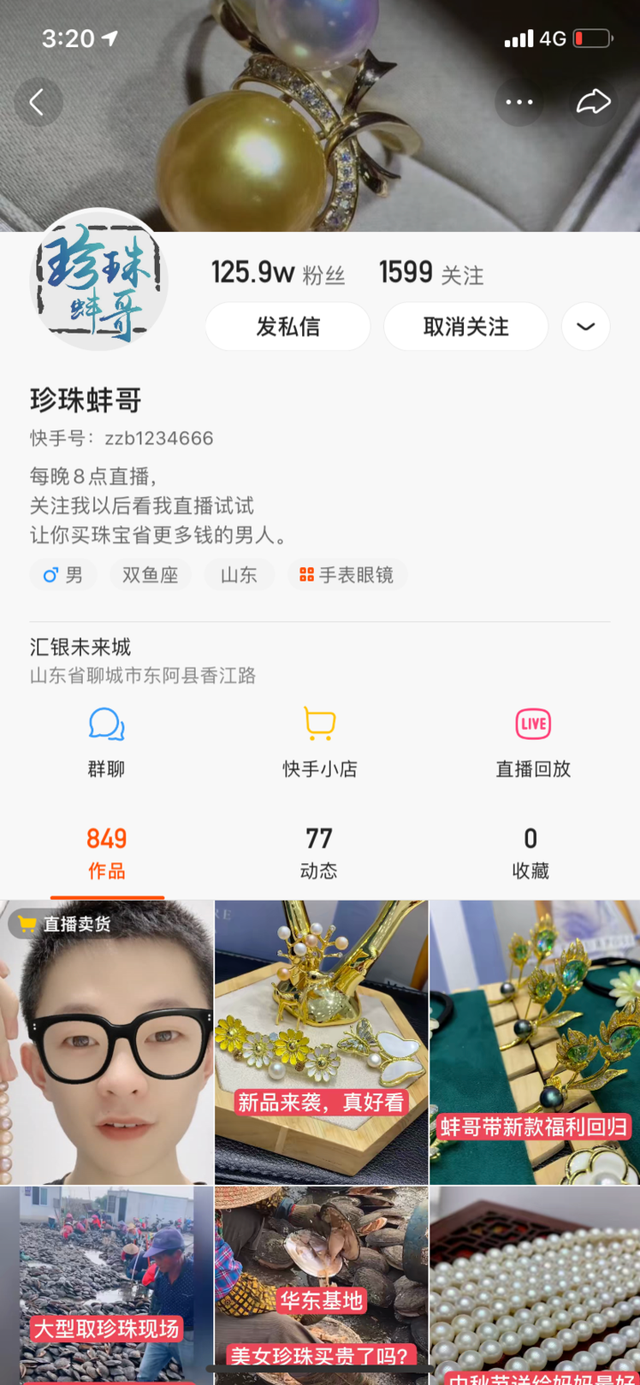Share this profile via arrow icon
Screen dimensions: 640x1385
coord(594,102)
